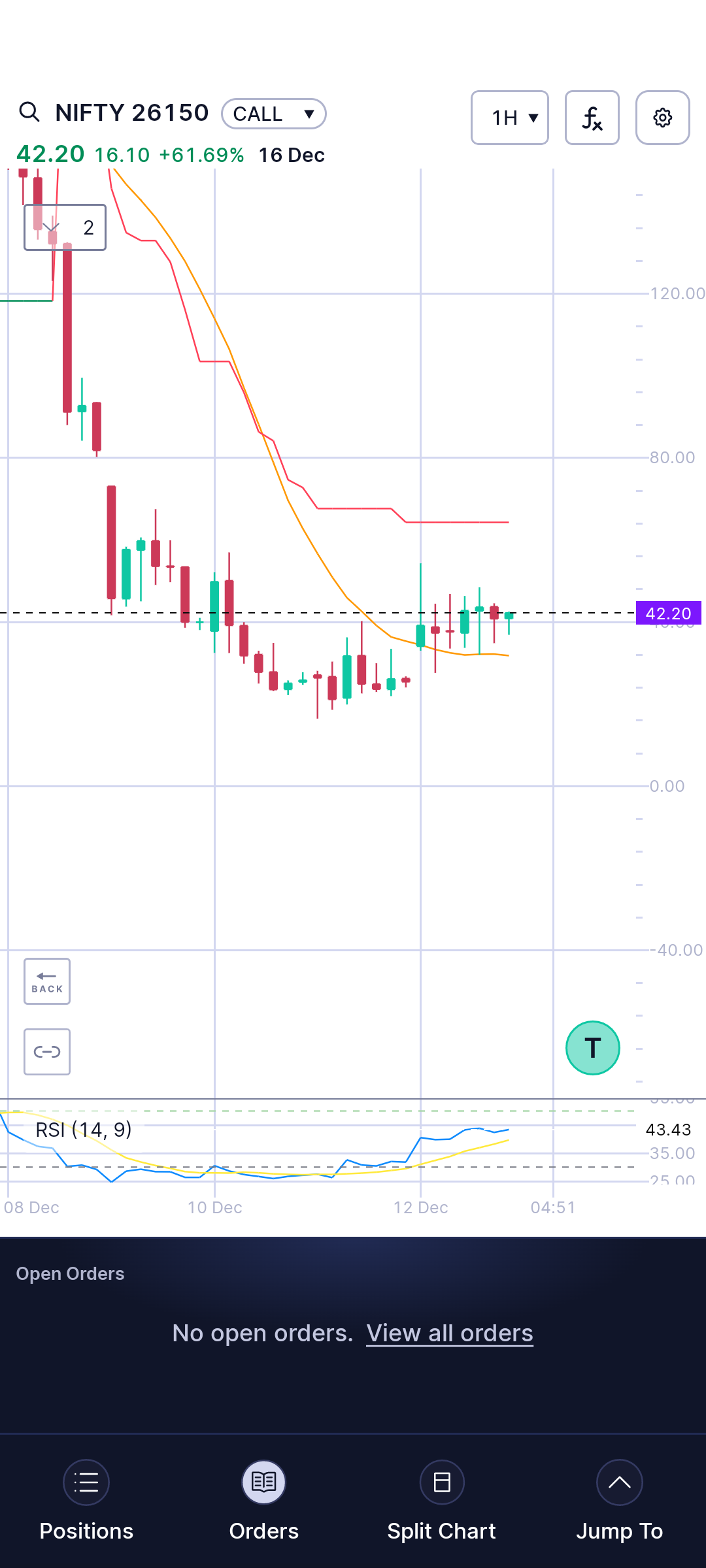Open chart settings gear
This screenshot has height=1568, width=706.
click(663, 118)
